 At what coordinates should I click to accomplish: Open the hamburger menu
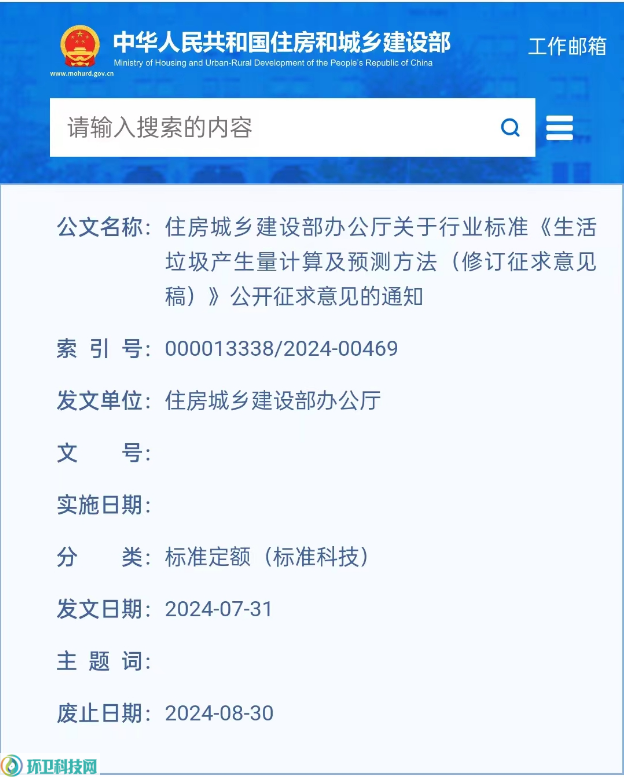point(560,127)
